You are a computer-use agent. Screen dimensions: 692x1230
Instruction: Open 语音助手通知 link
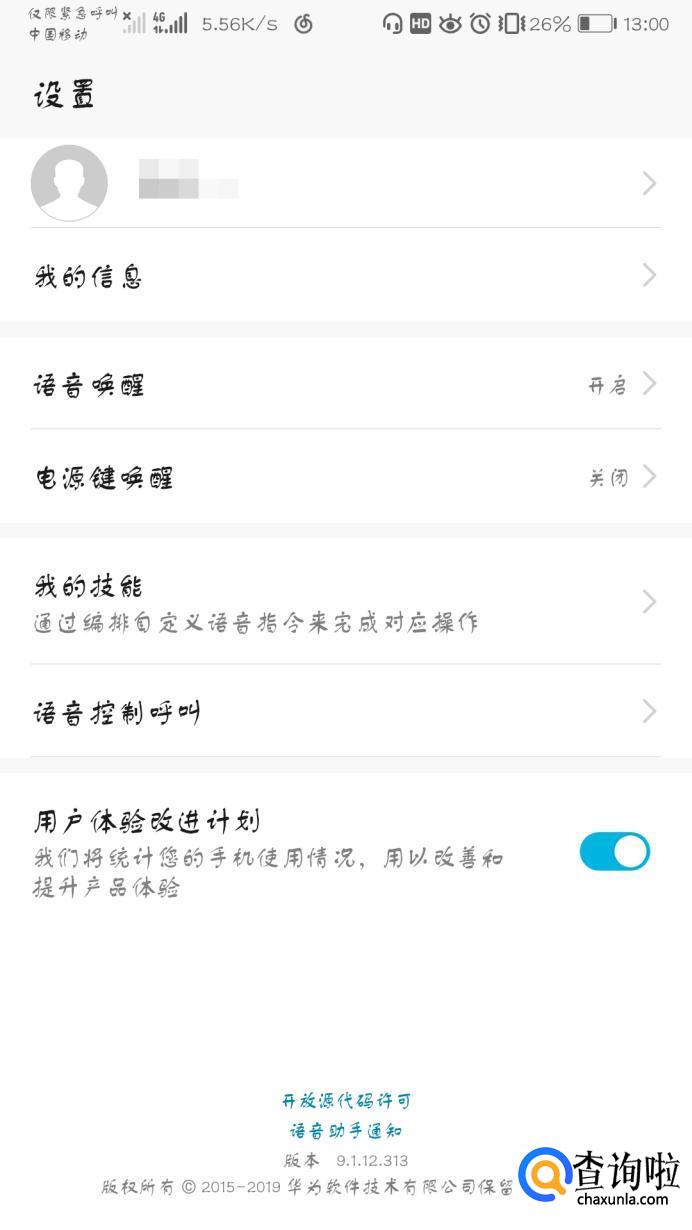[346, 1131]
